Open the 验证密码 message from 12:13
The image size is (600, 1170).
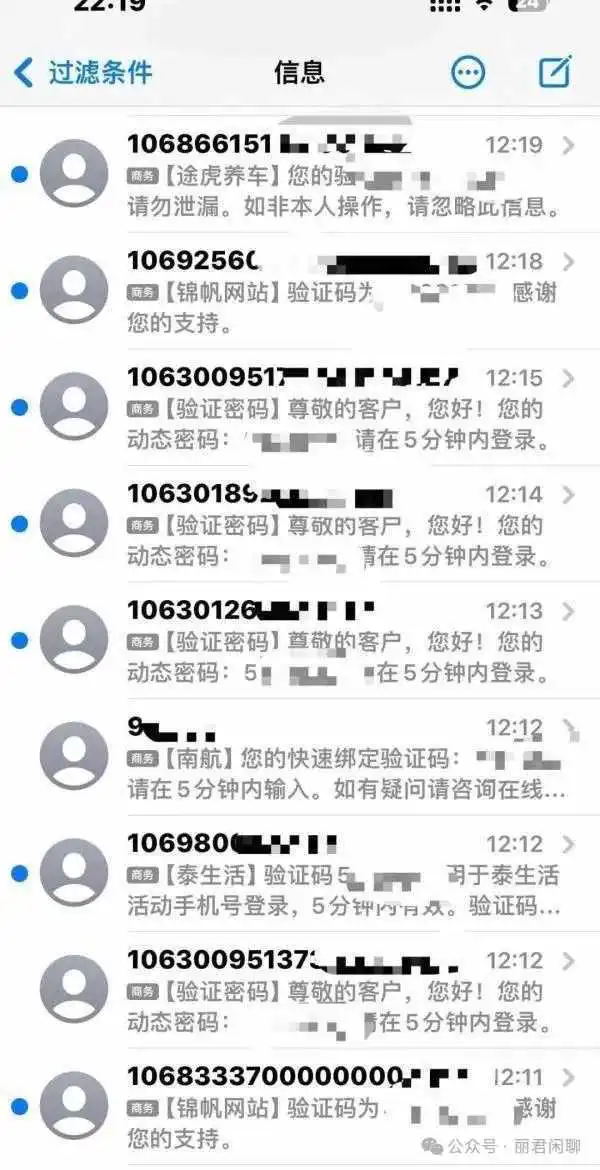point(340,640)
